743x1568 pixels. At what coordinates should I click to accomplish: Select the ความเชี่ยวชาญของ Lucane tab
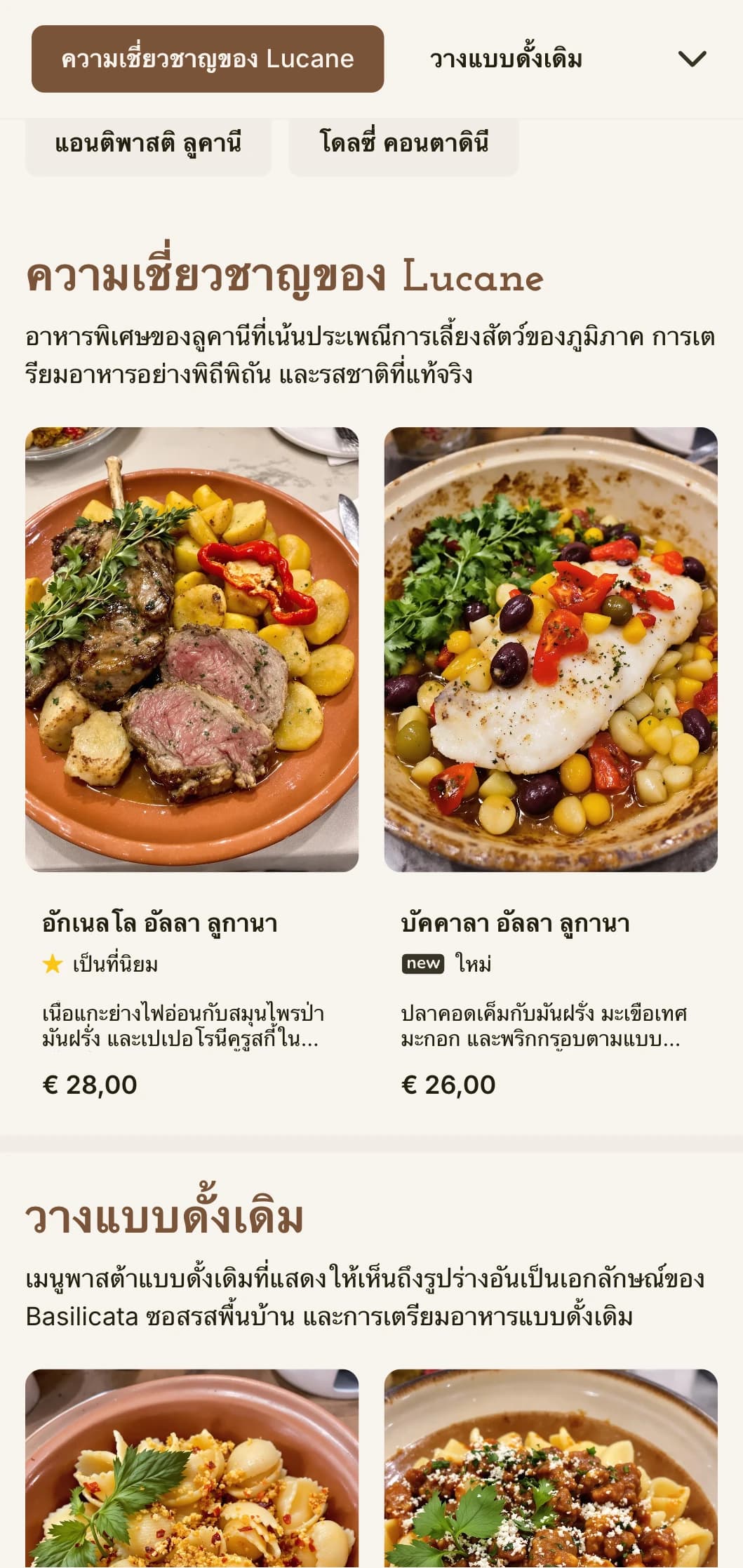click(207, 59)
